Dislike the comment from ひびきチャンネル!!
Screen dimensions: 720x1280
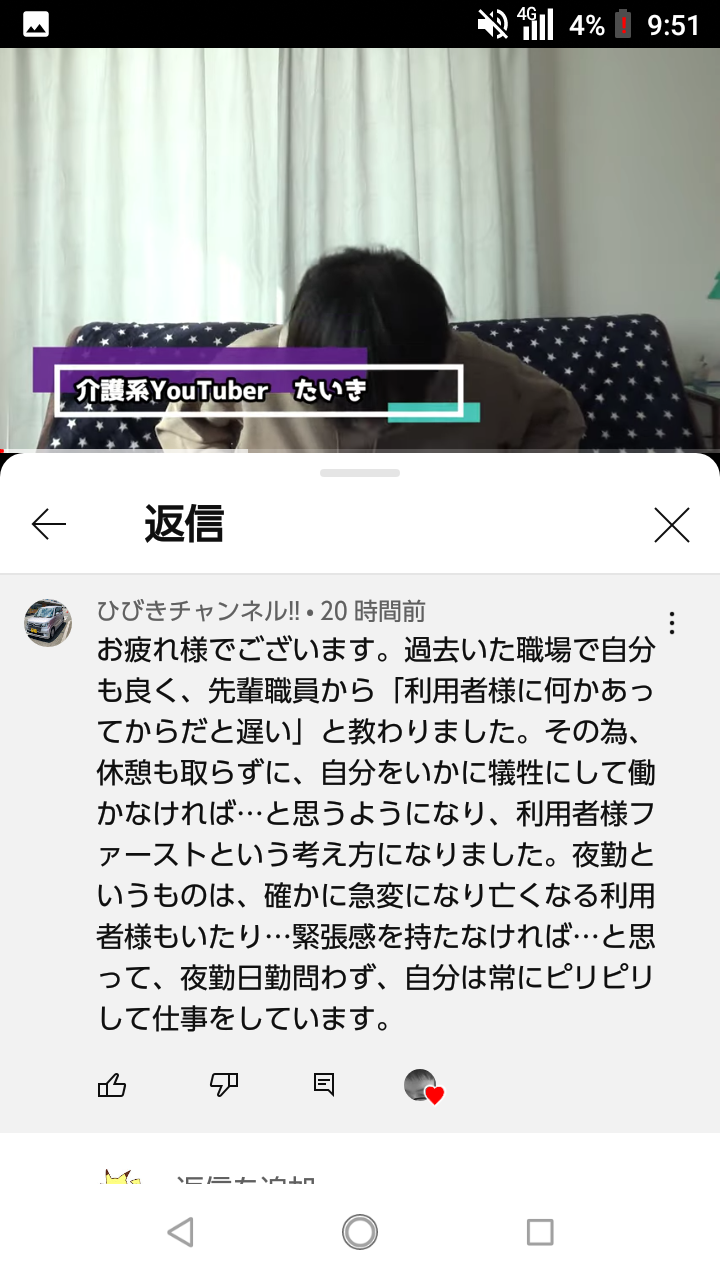coord(224,1085)
